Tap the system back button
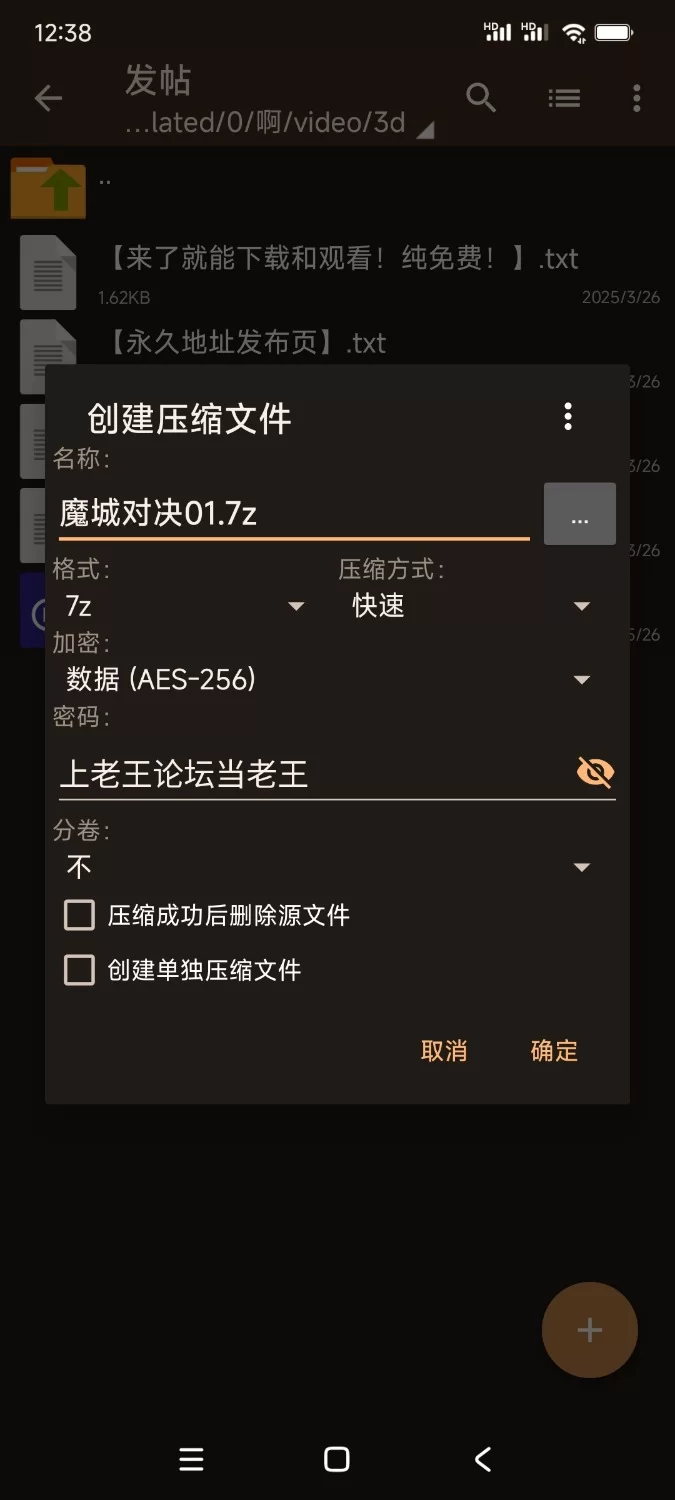This screenshot has height=1500, width=675. tap(483, 1459)
